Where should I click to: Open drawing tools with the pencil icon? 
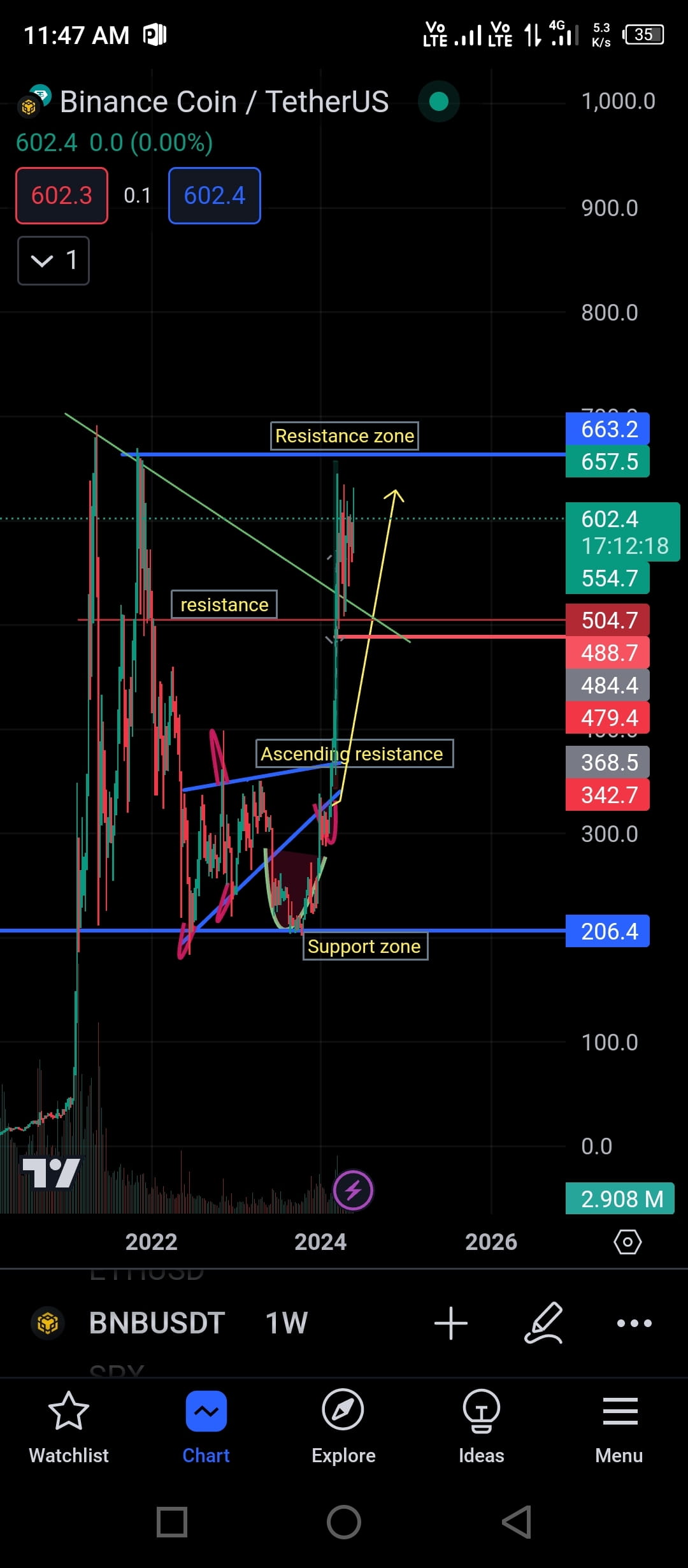543,1323
